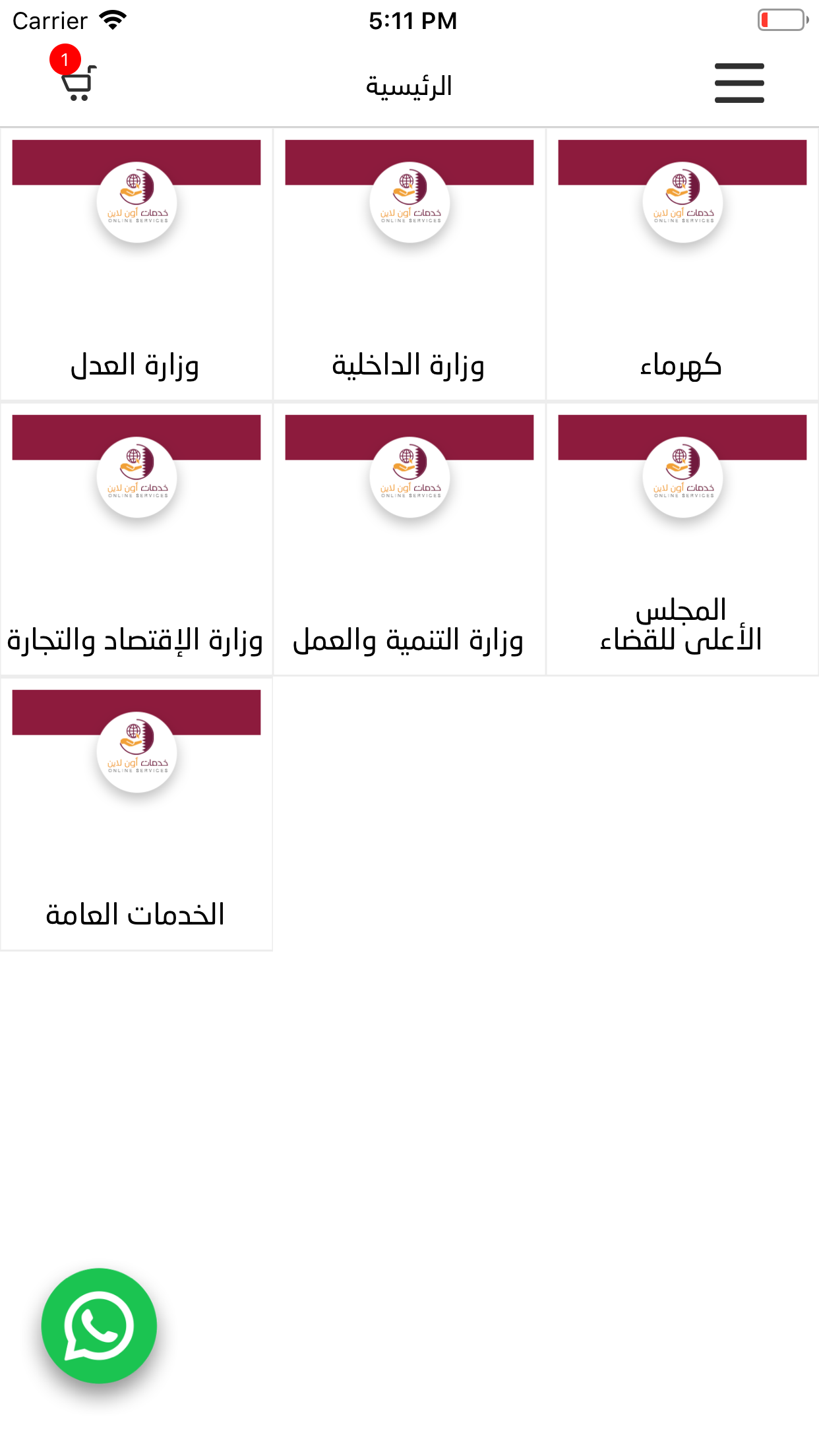Tap the الرئيسية title
Image resolution: width=819 pixels, height=1456 pixels.
[x=409, y=84]
